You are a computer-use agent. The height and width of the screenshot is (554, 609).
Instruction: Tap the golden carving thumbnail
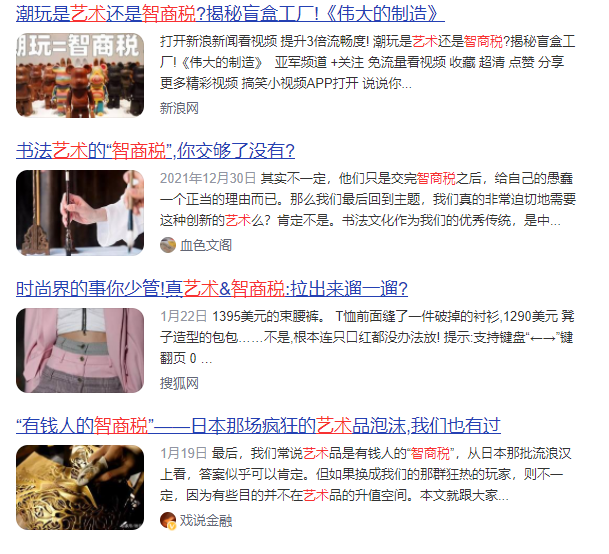pyautogui.click(x=80, y=487)
